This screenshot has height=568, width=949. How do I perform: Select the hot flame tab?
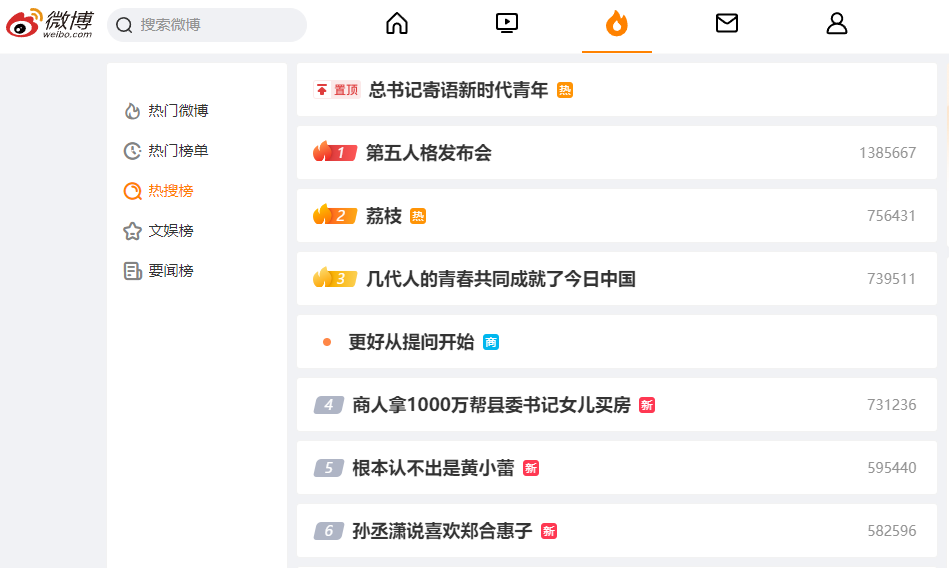pos(617,24)
